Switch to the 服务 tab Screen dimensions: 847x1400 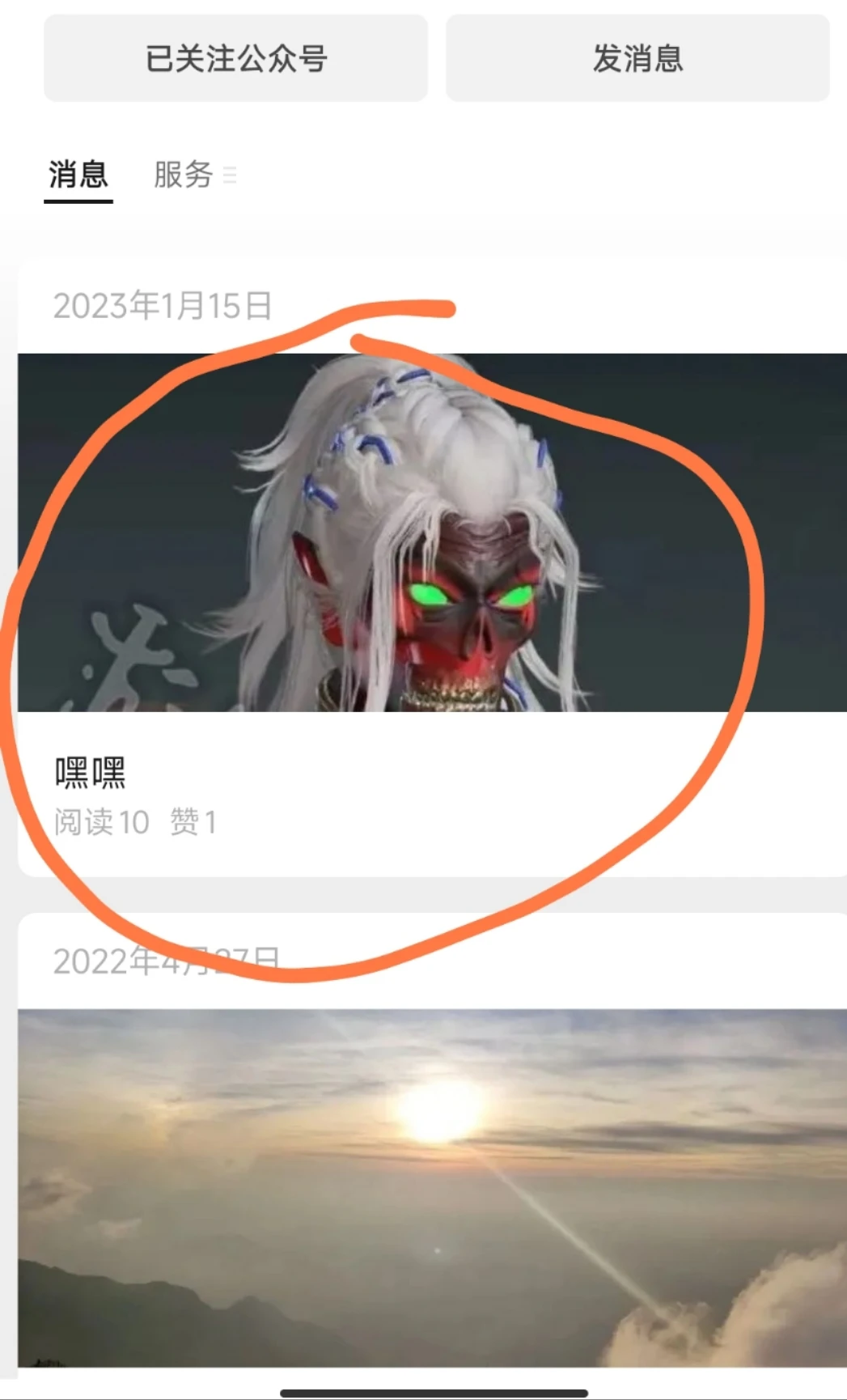point(184,175)
